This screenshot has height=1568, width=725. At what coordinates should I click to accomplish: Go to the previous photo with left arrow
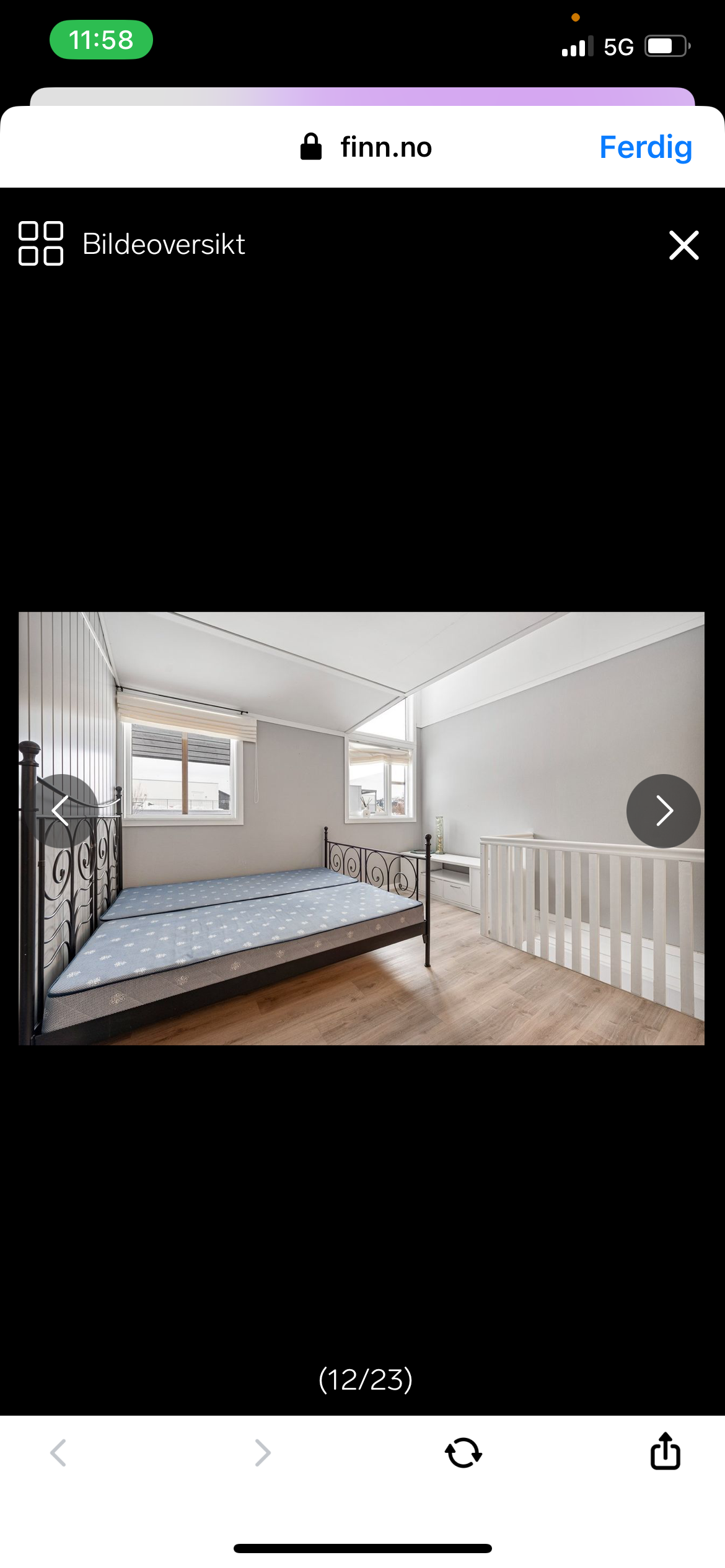click(61, 811)
